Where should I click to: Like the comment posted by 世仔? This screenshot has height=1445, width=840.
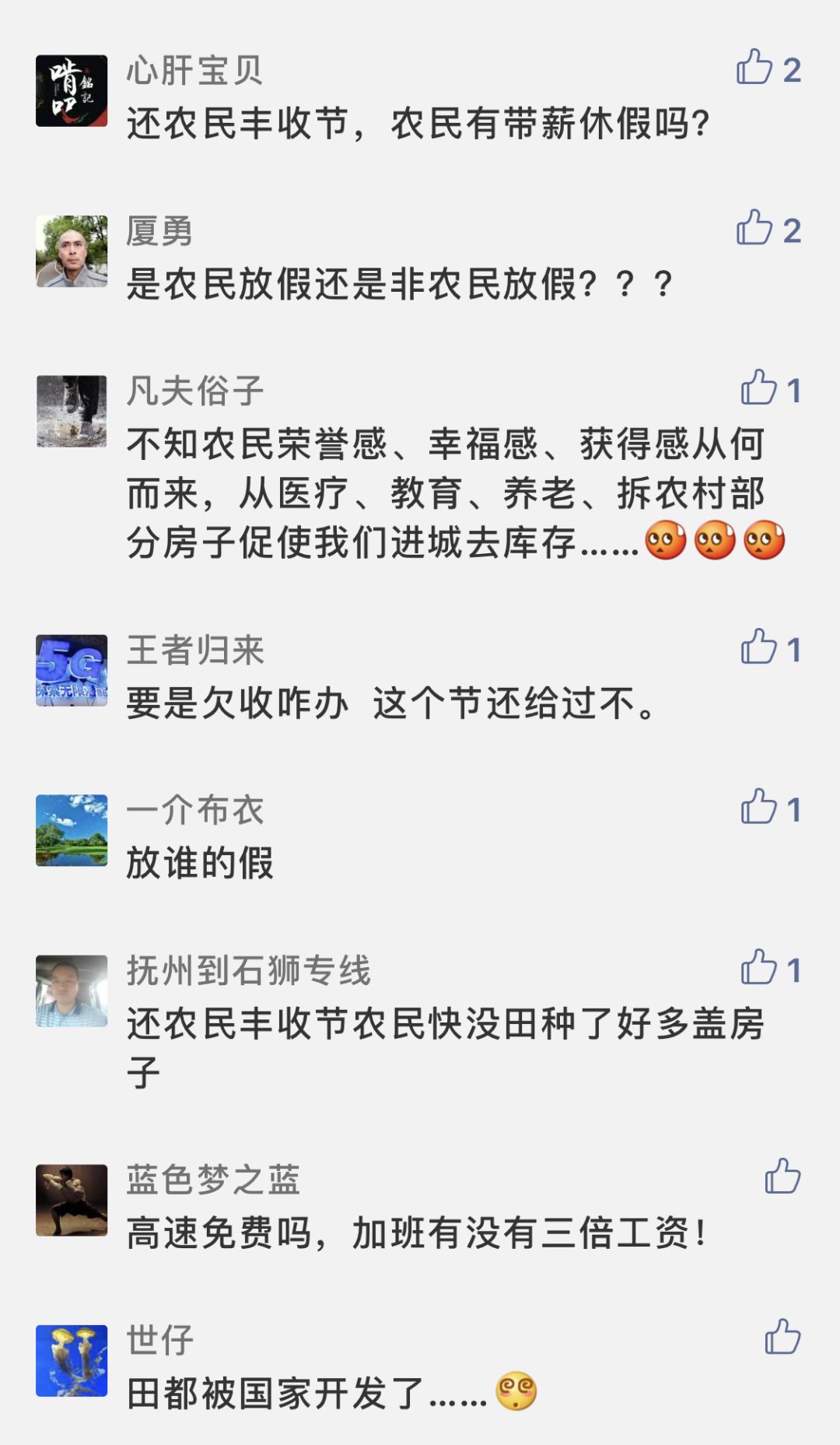pos(782,1337)
